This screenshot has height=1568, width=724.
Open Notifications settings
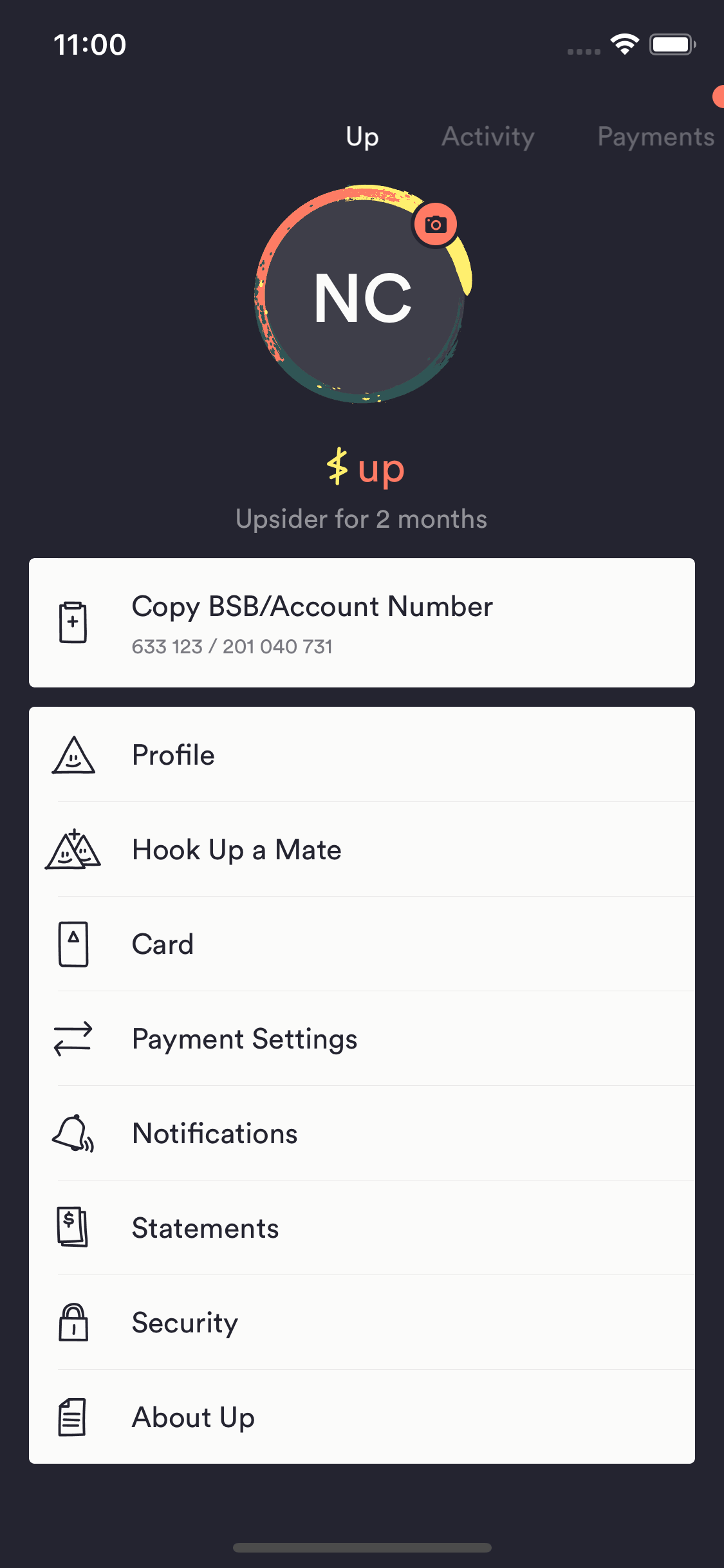[x=362, y=1133]
